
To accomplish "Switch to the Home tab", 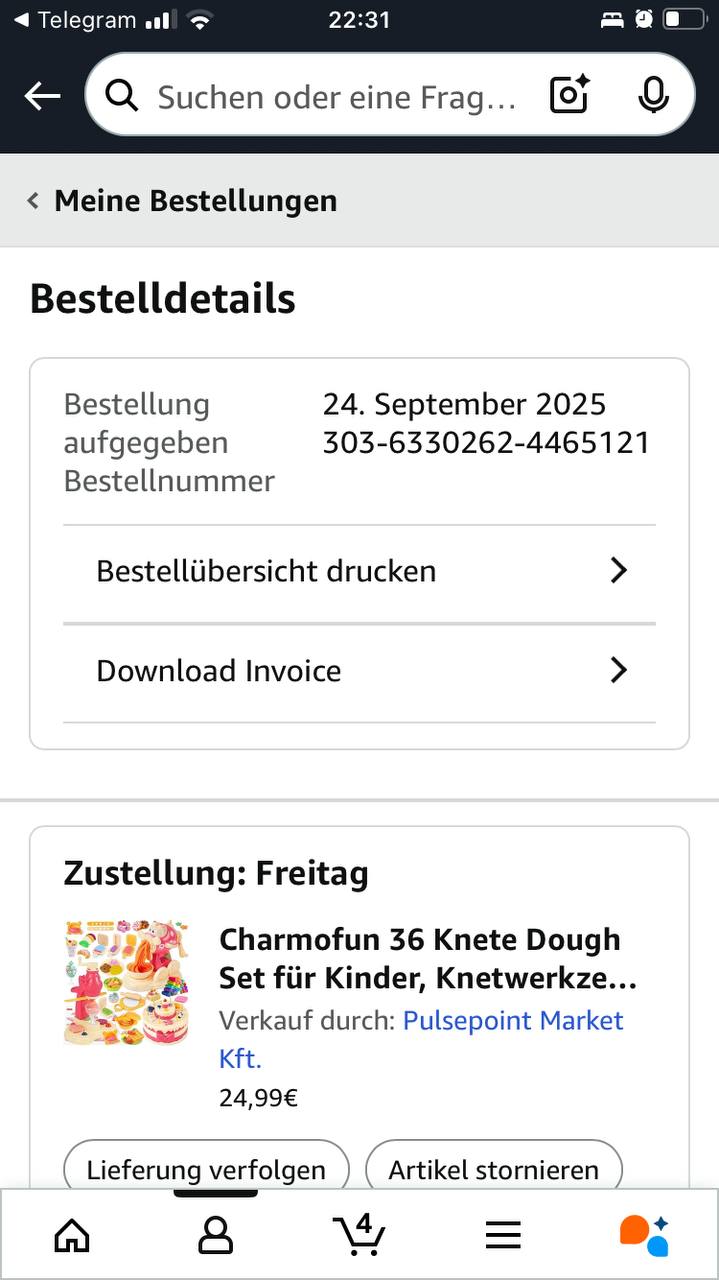I will tap(72, 1235).
